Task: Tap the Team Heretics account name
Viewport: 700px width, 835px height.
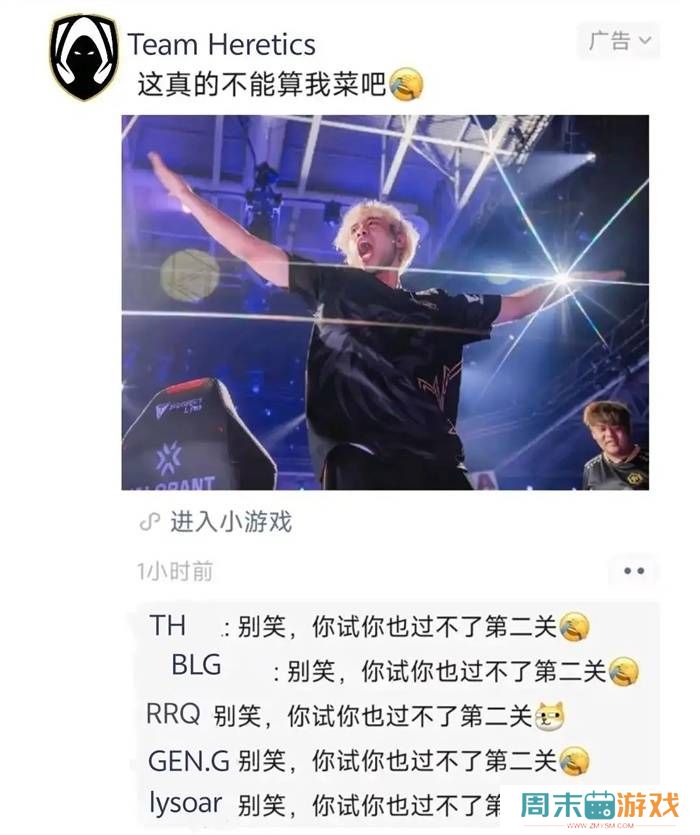Action: (x=221, y=45)
